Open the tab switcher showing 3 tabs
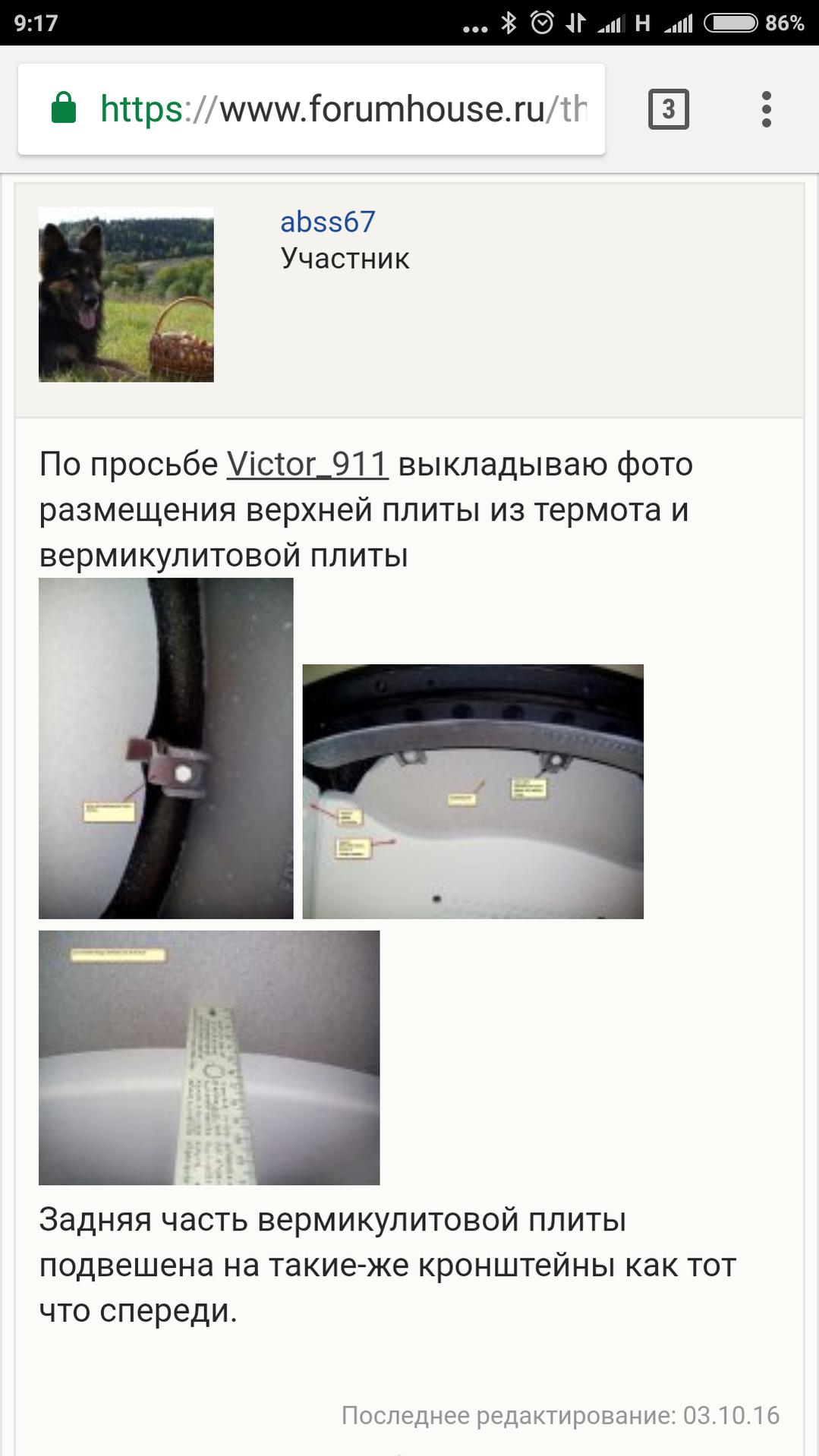This screenshot has height=1456, width=819. (668, 109)
